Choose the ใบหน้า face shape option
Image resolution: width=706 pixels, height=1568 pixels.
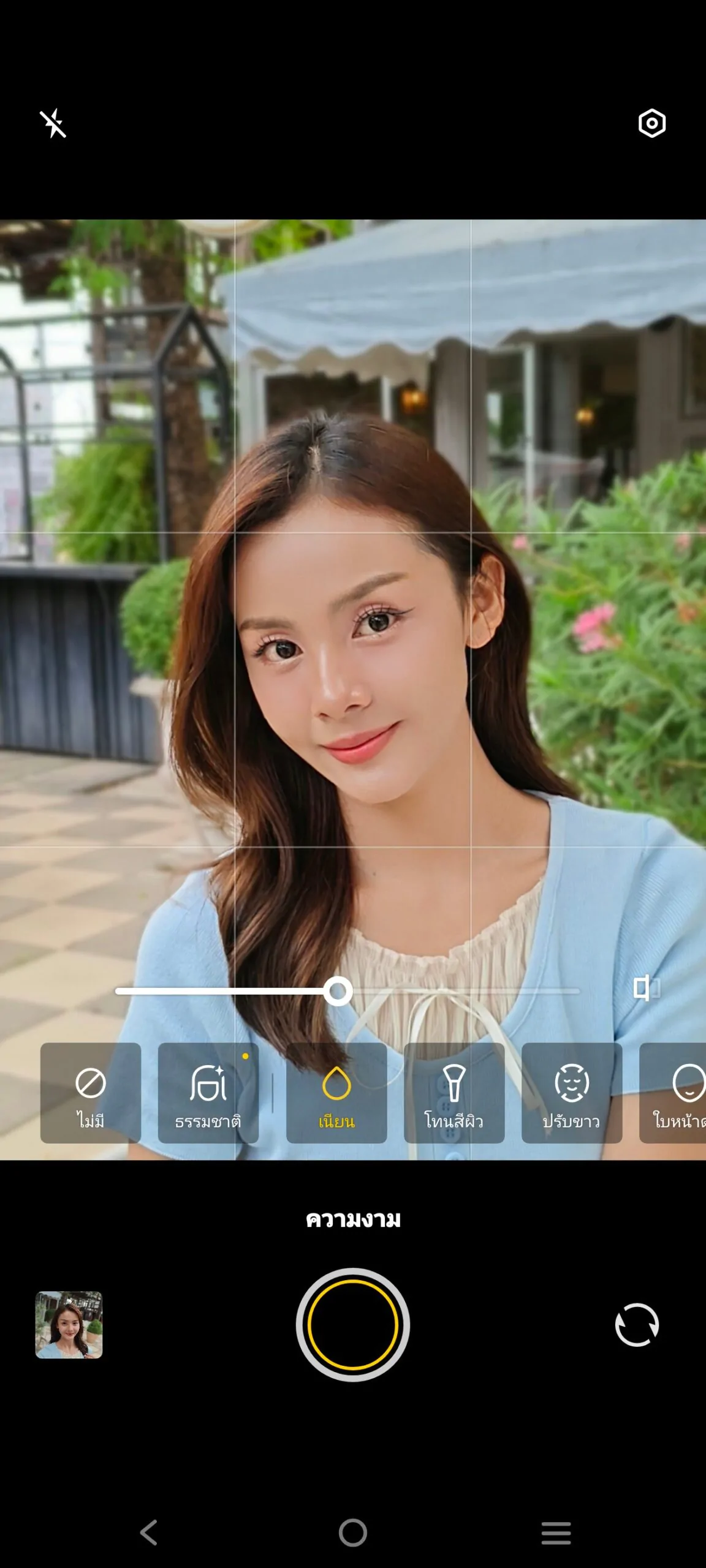click(x=673, y=1093)
